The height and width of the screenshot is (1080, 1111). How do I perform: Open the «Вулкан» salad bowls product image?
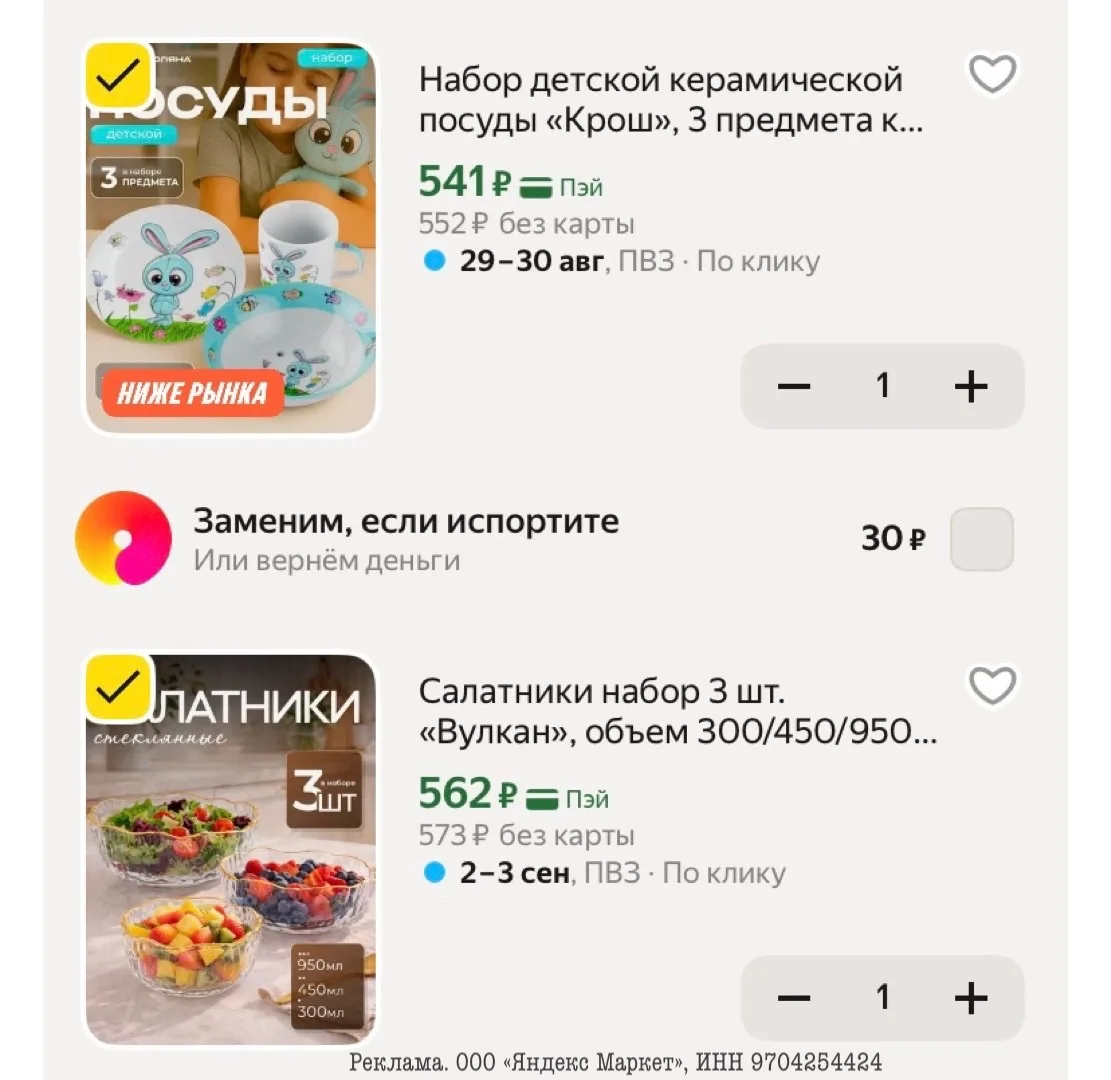point(230,849)
